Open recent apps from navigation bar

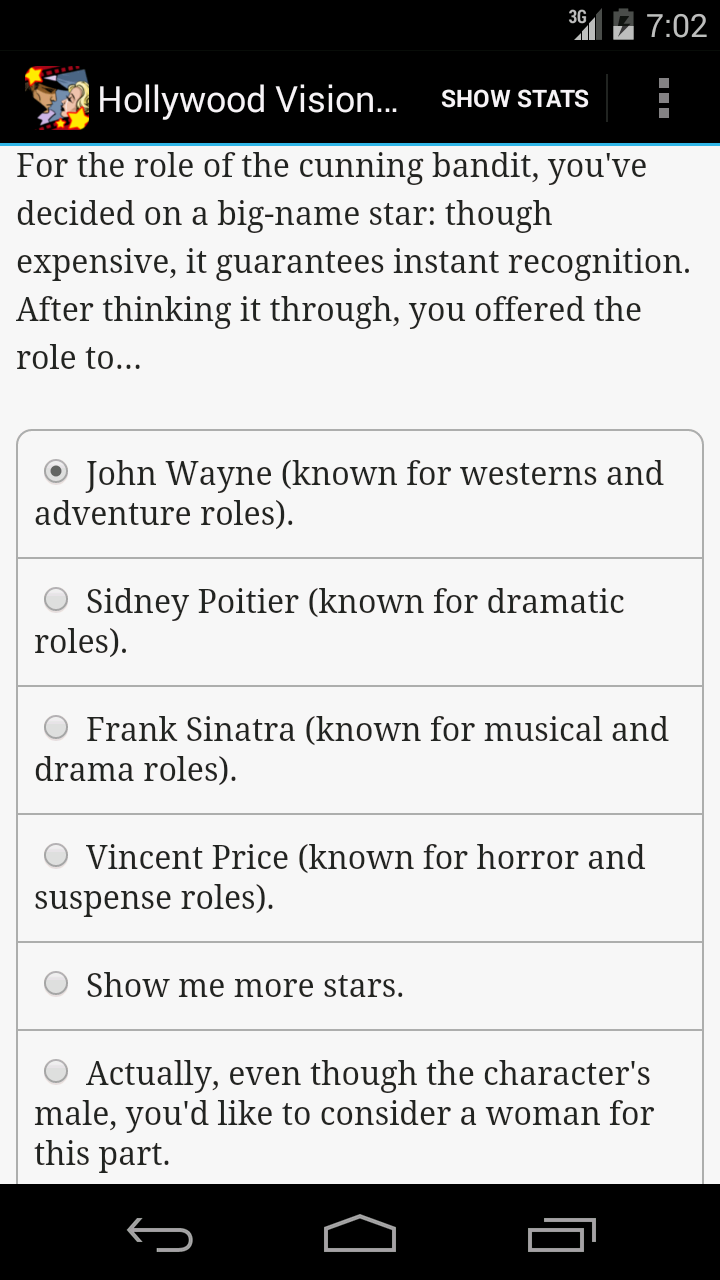coord(561,1234)
